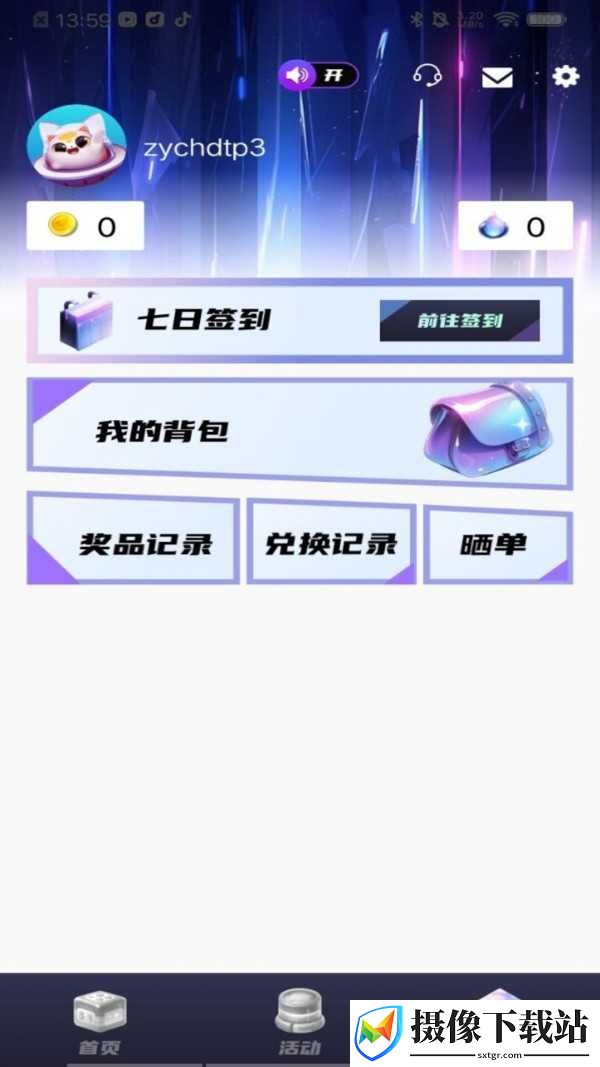Open 奖品记录 prize records
Screen dimensions: 600x1067
point(133,539)
